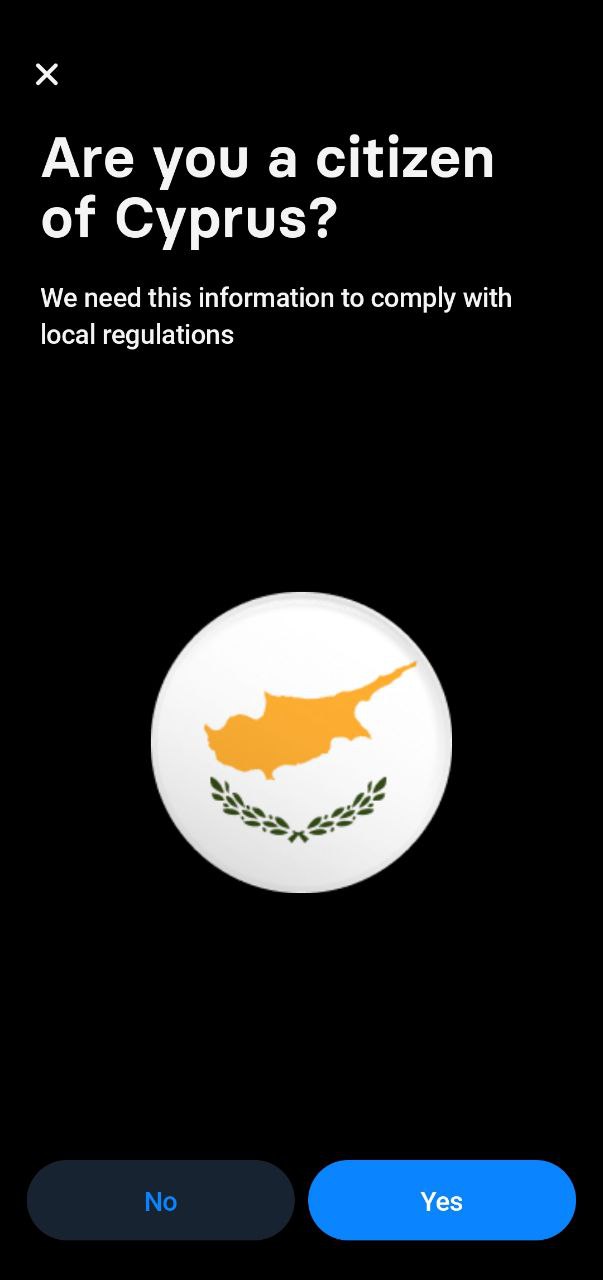Confirm Yes, citizen of Cyprus
This screenshot has height=1280, width=603.
coord(441,1200)
